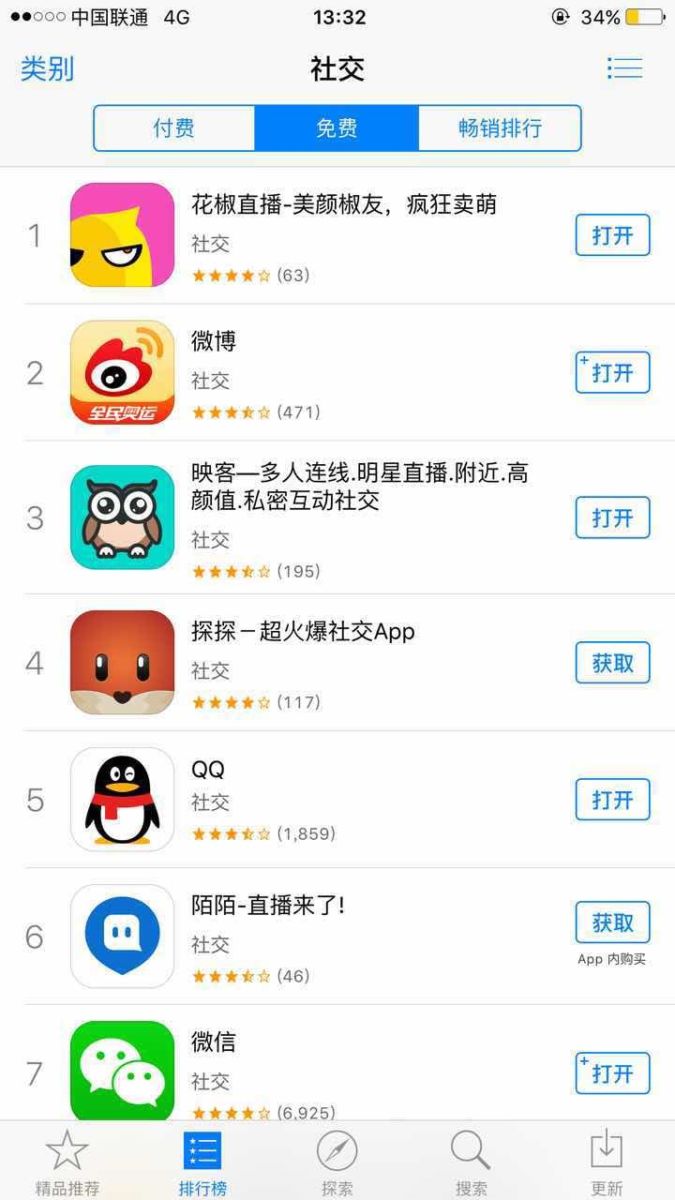
Task: Download 陌陌 with the 获取 button
Action: [612, 922]
